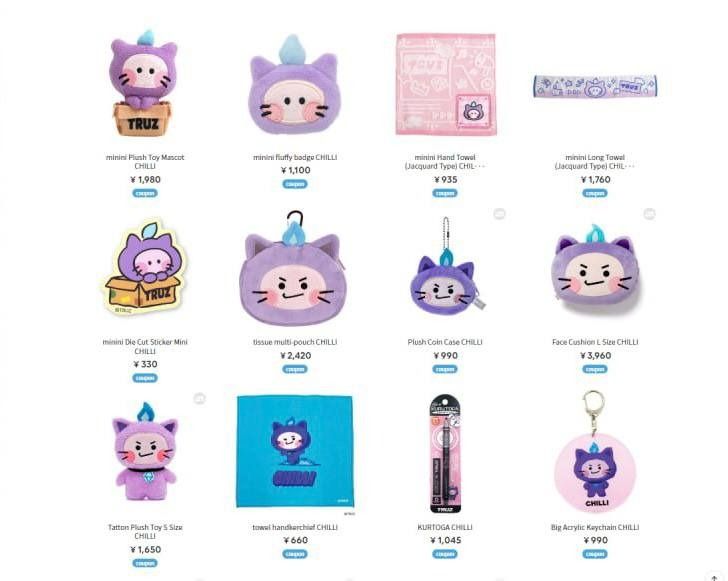The height and width of the screenshot is (581, 728).
Task: Open Tatton Plush Toy S Size CHILLI
Action: pyautogui.click(x=145, y=455)
